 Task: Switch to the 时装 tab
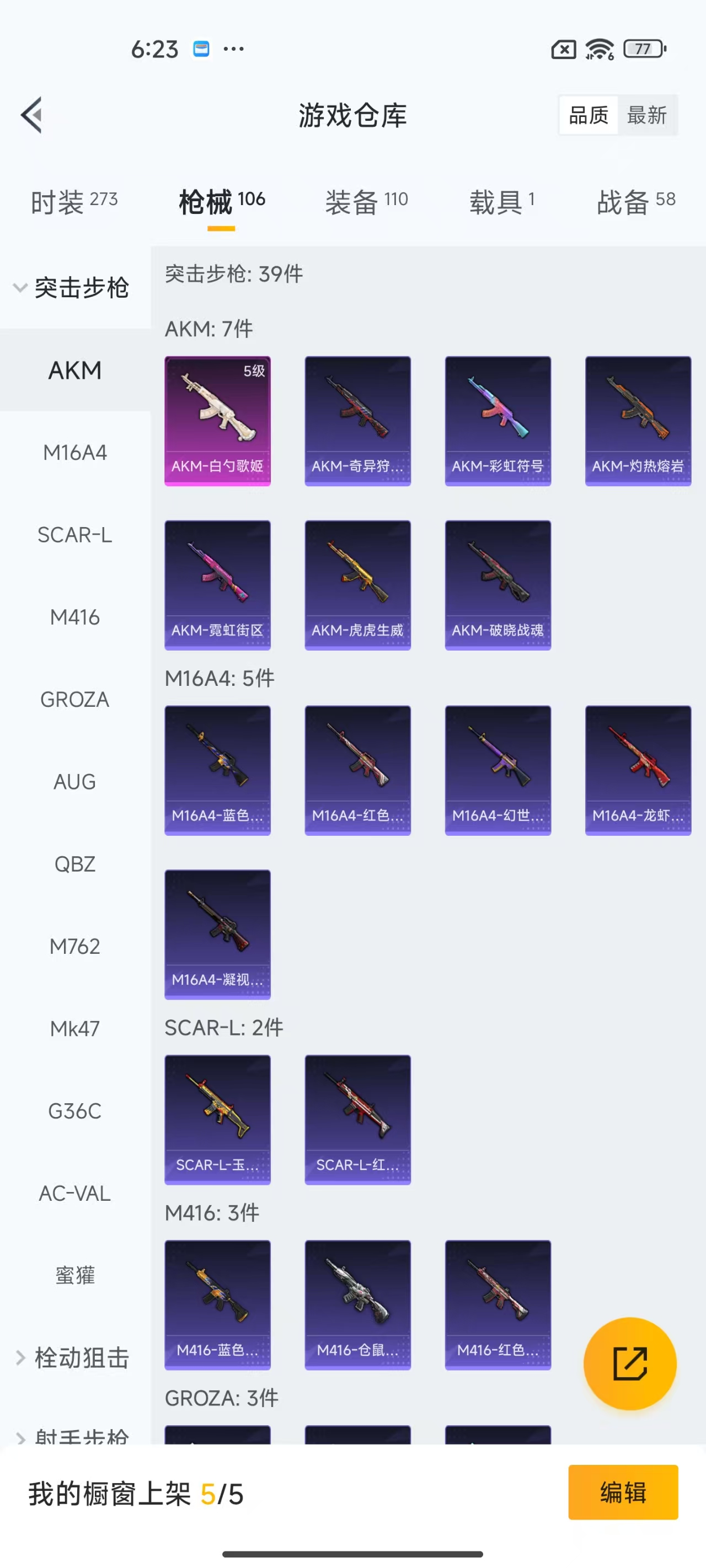(74, 201)
